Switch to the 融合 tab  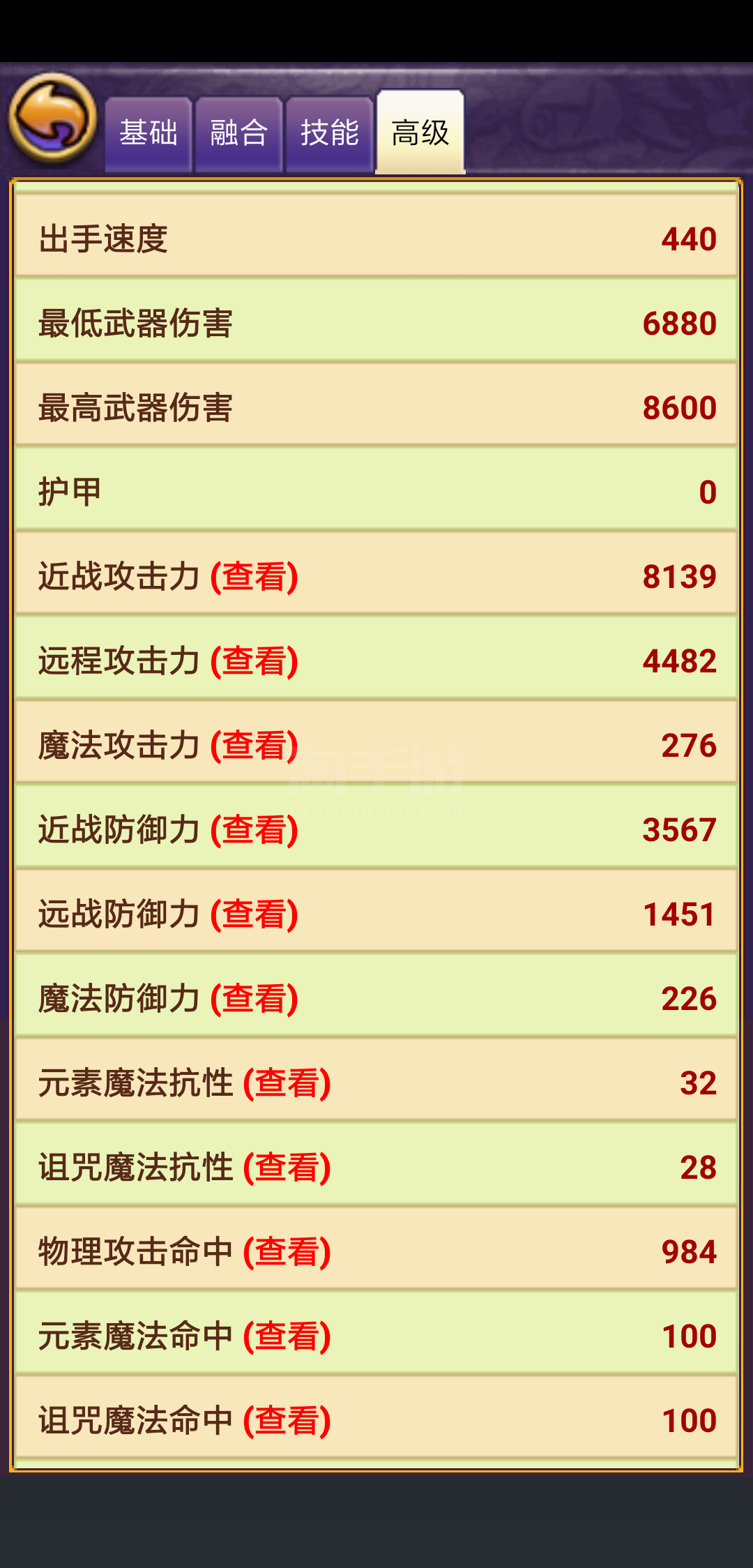(238, 134)
